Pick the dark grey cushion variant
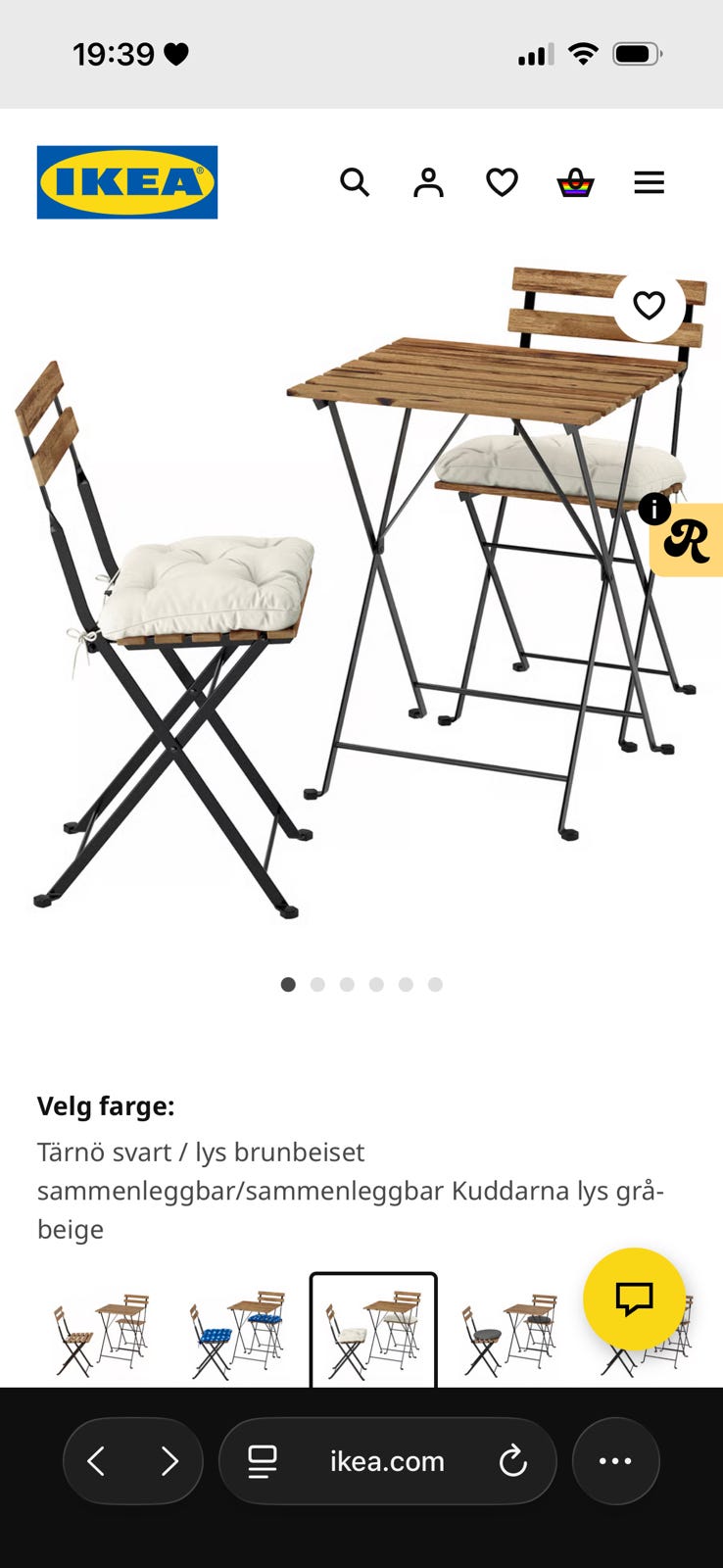Screen dimensions: 723x1568 pyautogui.click(x=507, y=1331)
